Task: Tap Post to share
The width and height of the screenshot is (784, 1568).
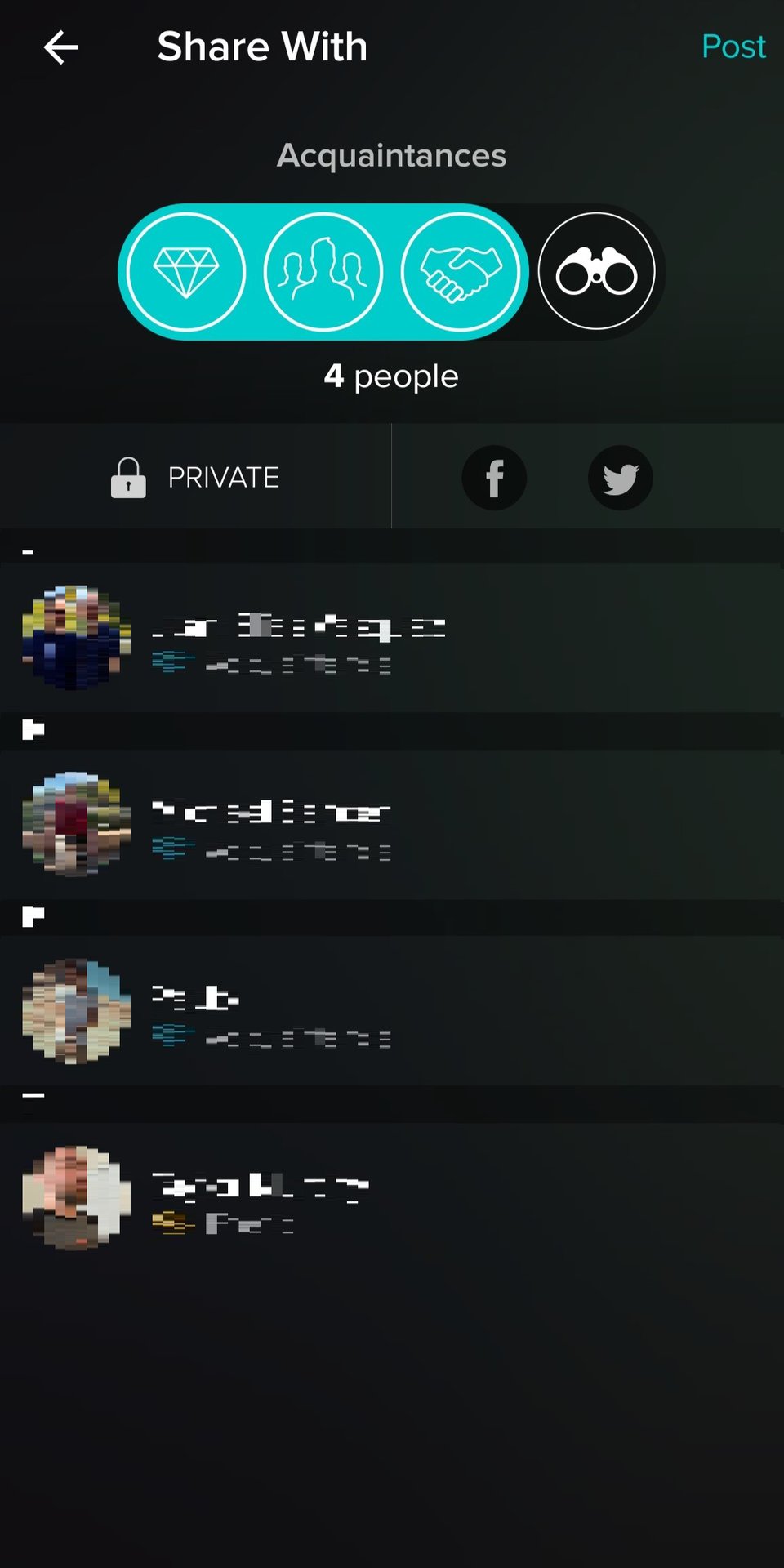Action: pos(733,47)
